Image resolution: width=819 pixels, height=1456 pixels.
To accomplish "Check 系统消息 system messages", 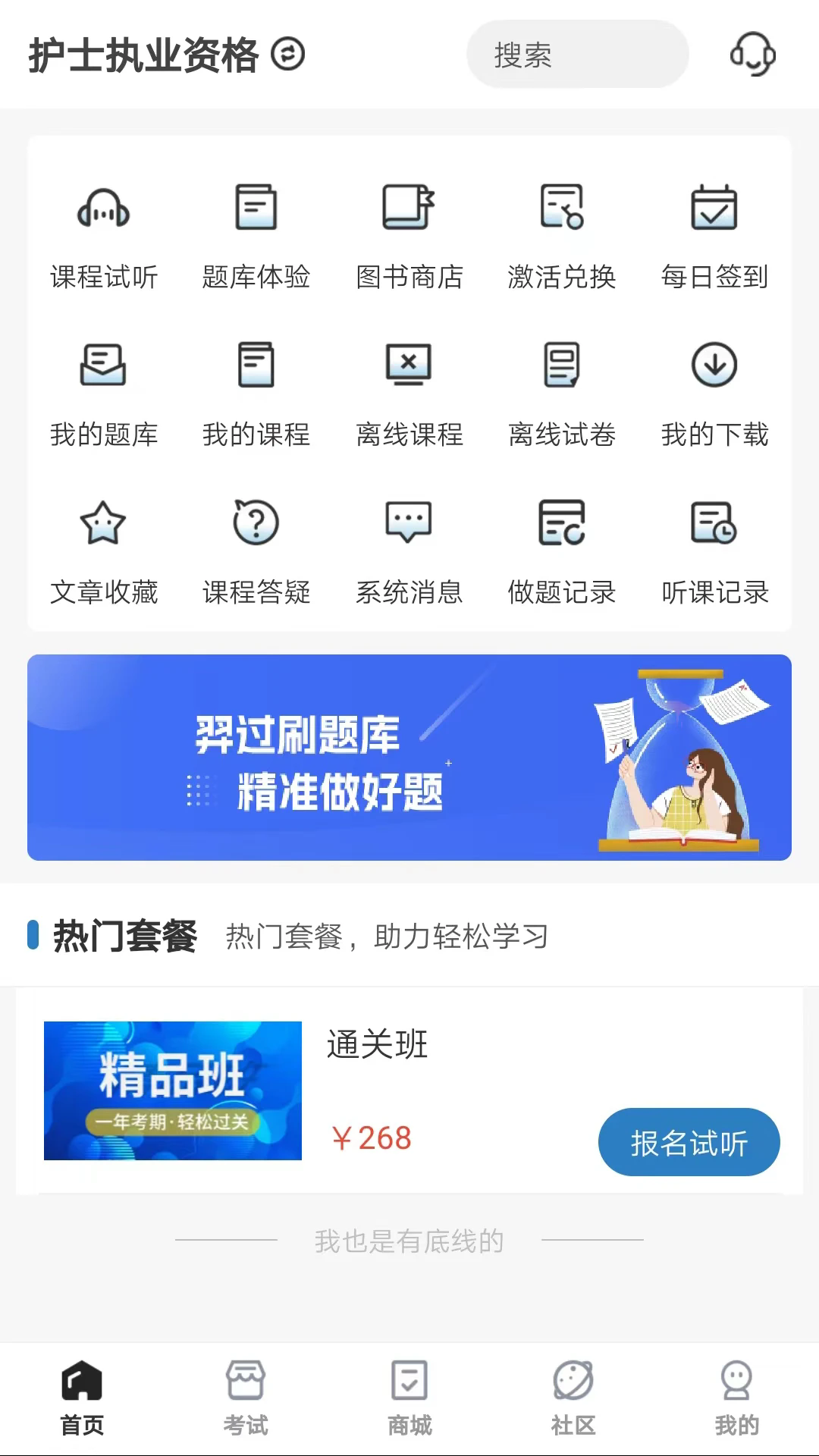I will (x=409, y=551).
